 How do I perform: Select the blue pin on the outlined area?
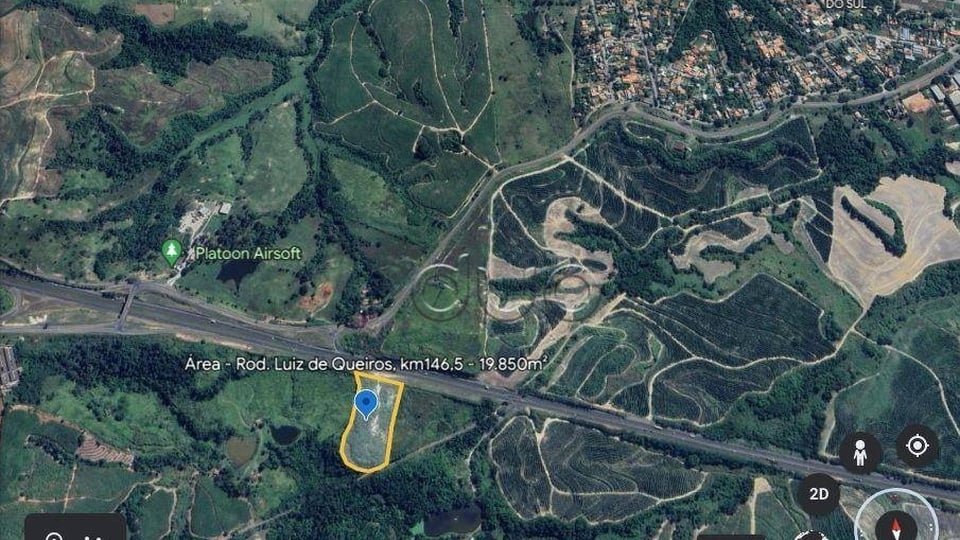(x=366, y=404)
